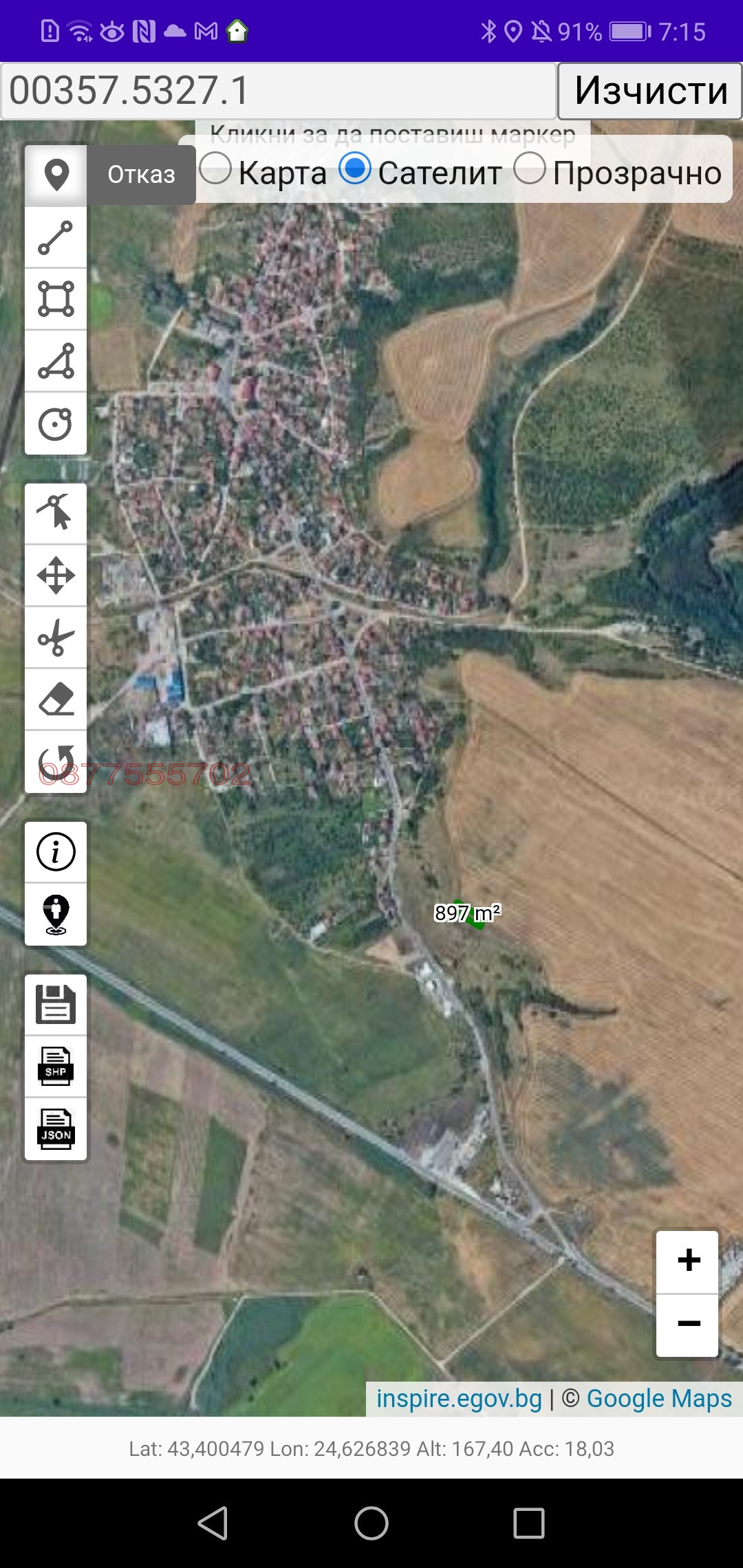Viewport: 743px width, 1568px height.
Task: Clear the search with Изчисти button
Action: point(649,91)
